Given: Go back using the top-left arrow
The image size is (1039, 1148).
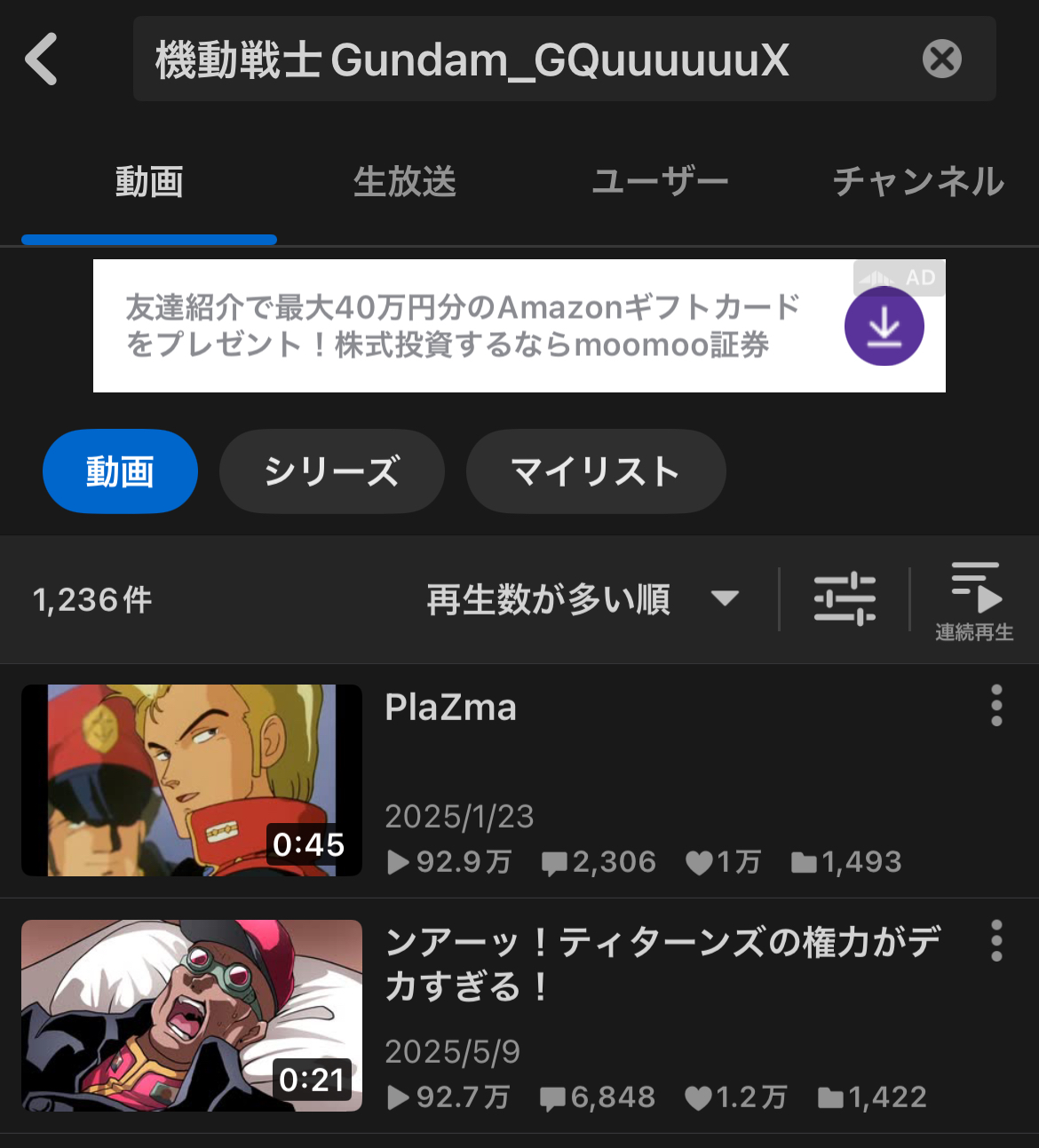Looking at the screenshot, I should [x=42, y=59].
